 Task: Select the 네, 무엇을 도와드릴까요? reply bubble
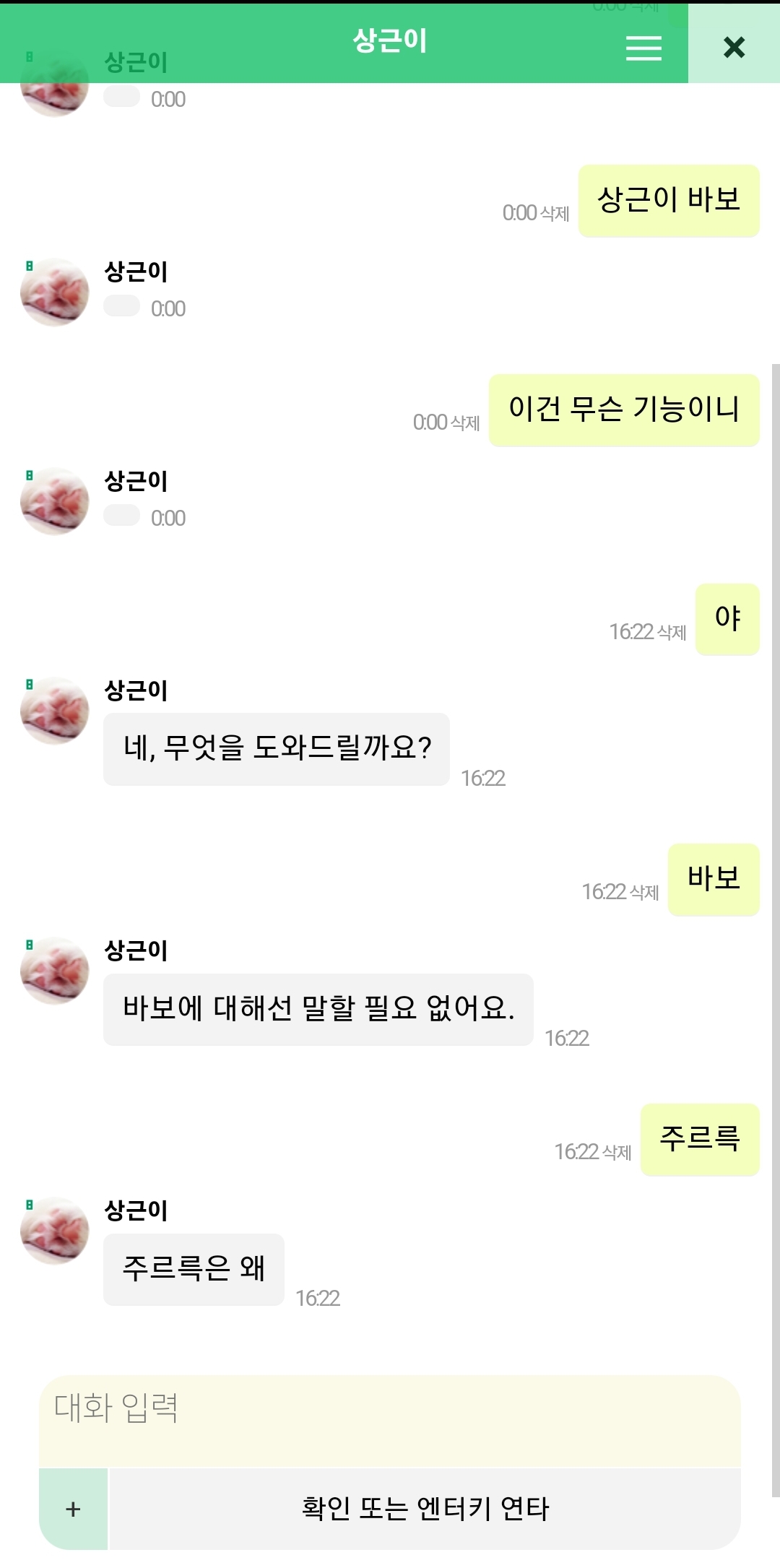(x=277, y=749)
